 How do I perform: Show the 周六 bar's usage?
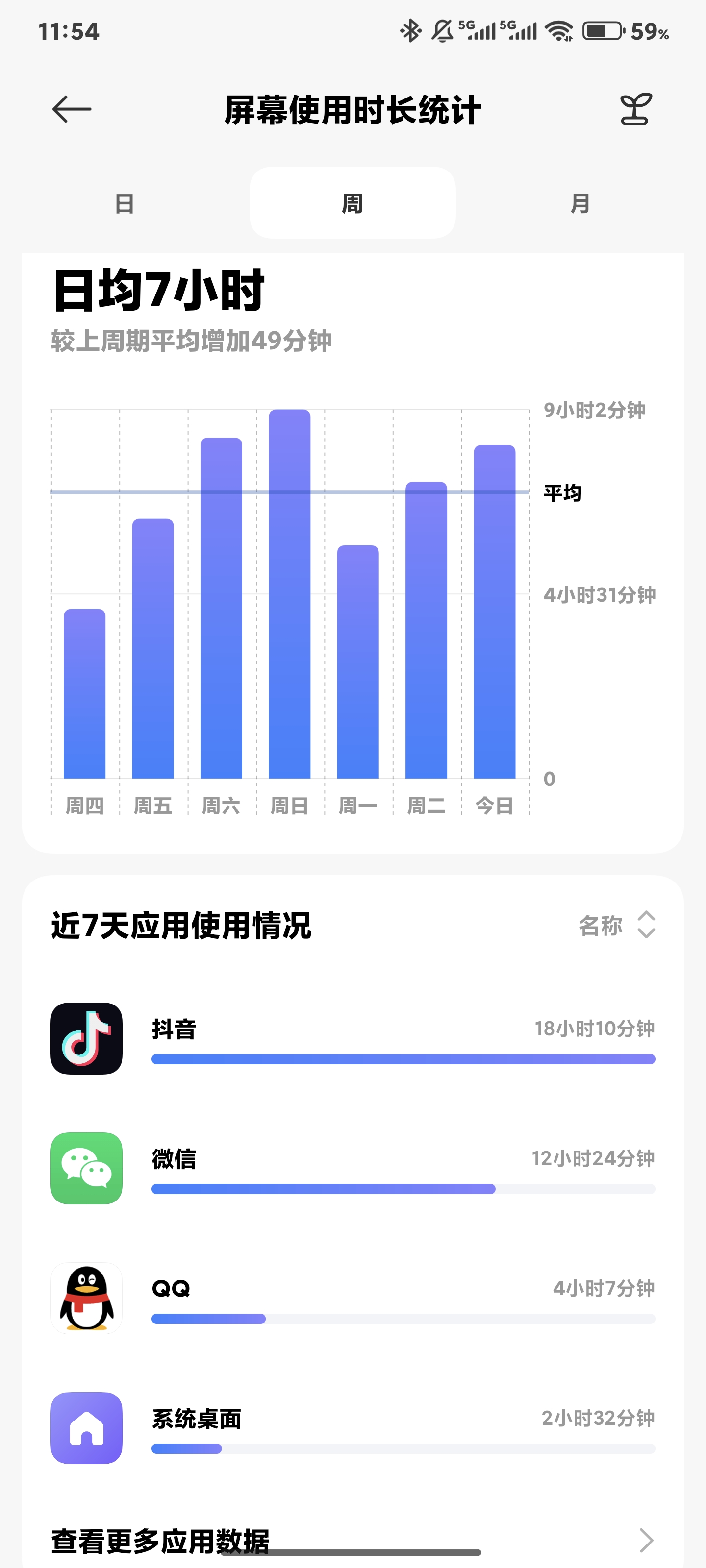(x=221, y=608)
